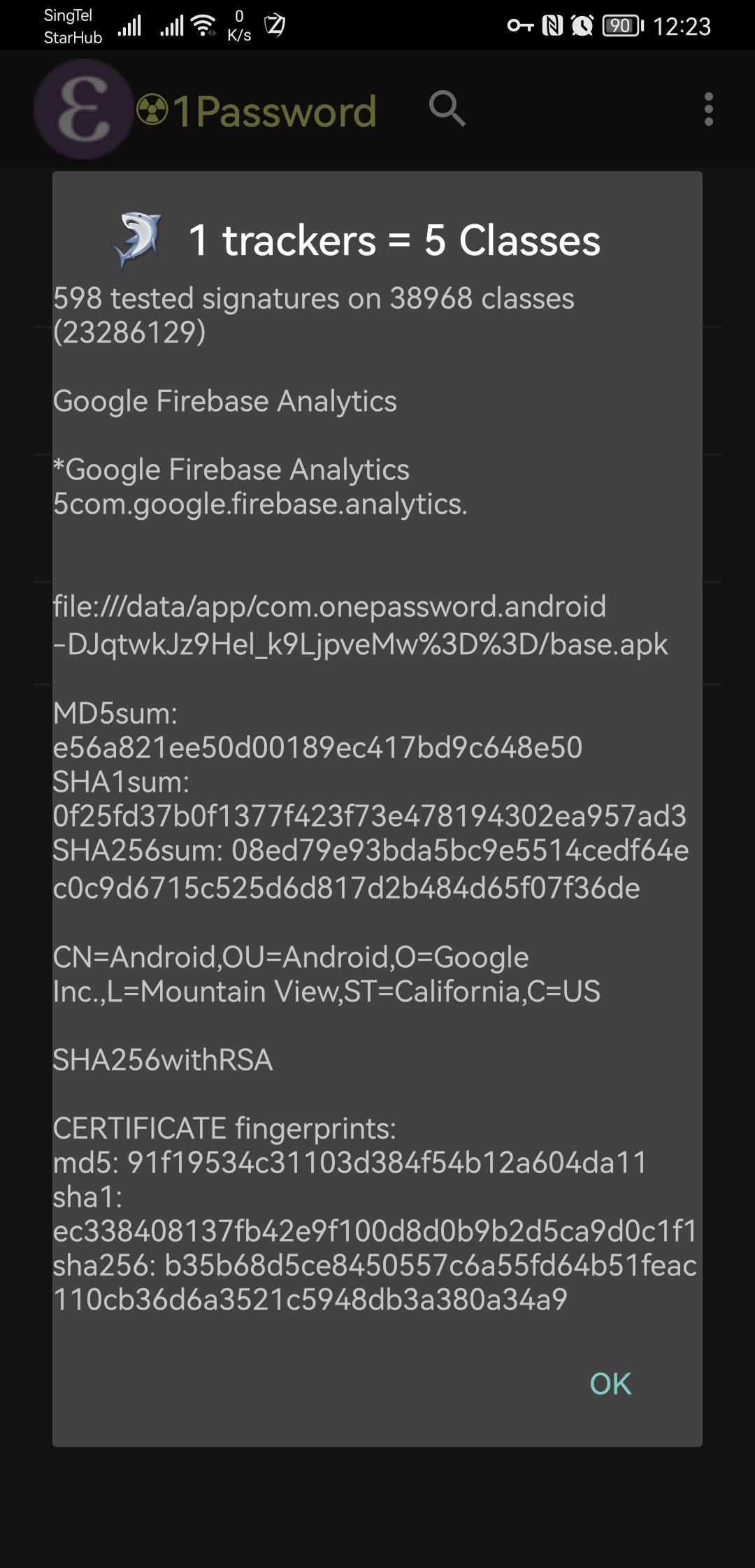Open the search icon in app bar
755x1568 pixels.
coord(447,108)
